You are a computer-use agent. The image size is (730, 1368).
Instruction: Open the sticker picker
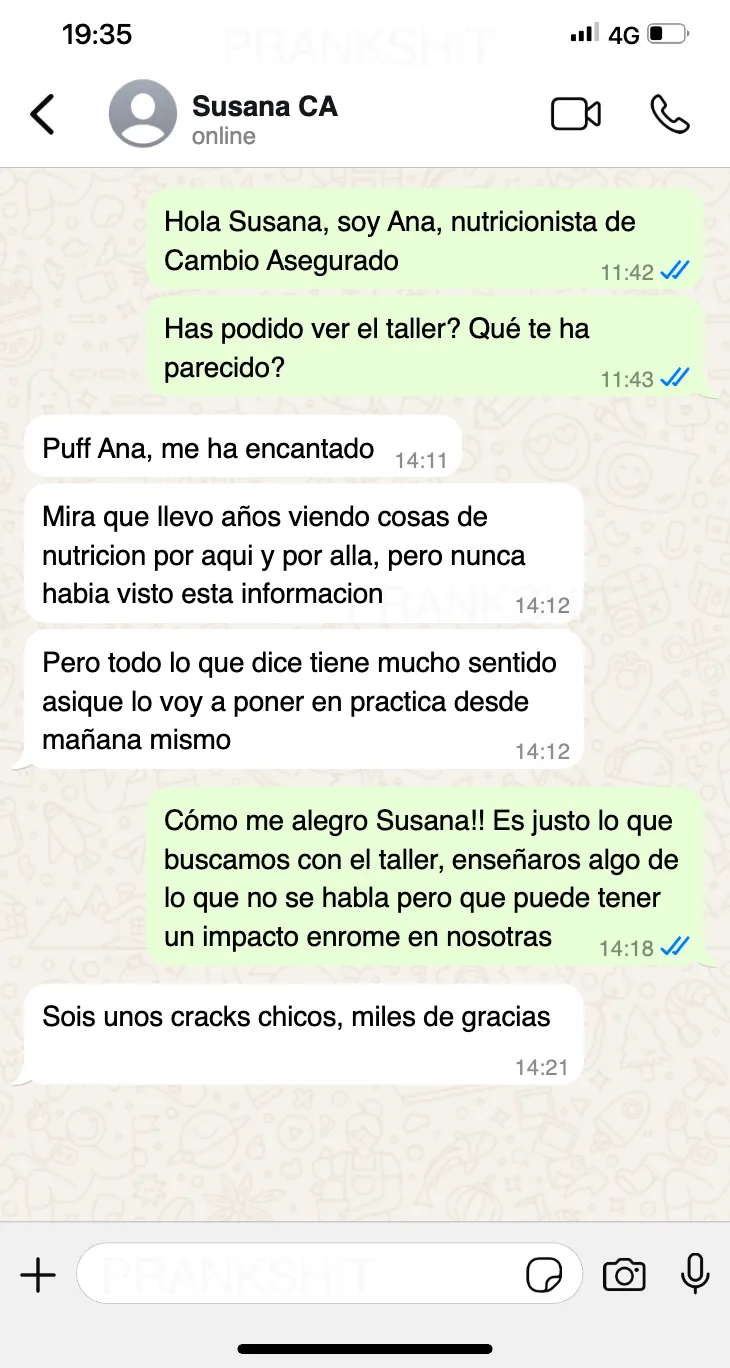545,1275
